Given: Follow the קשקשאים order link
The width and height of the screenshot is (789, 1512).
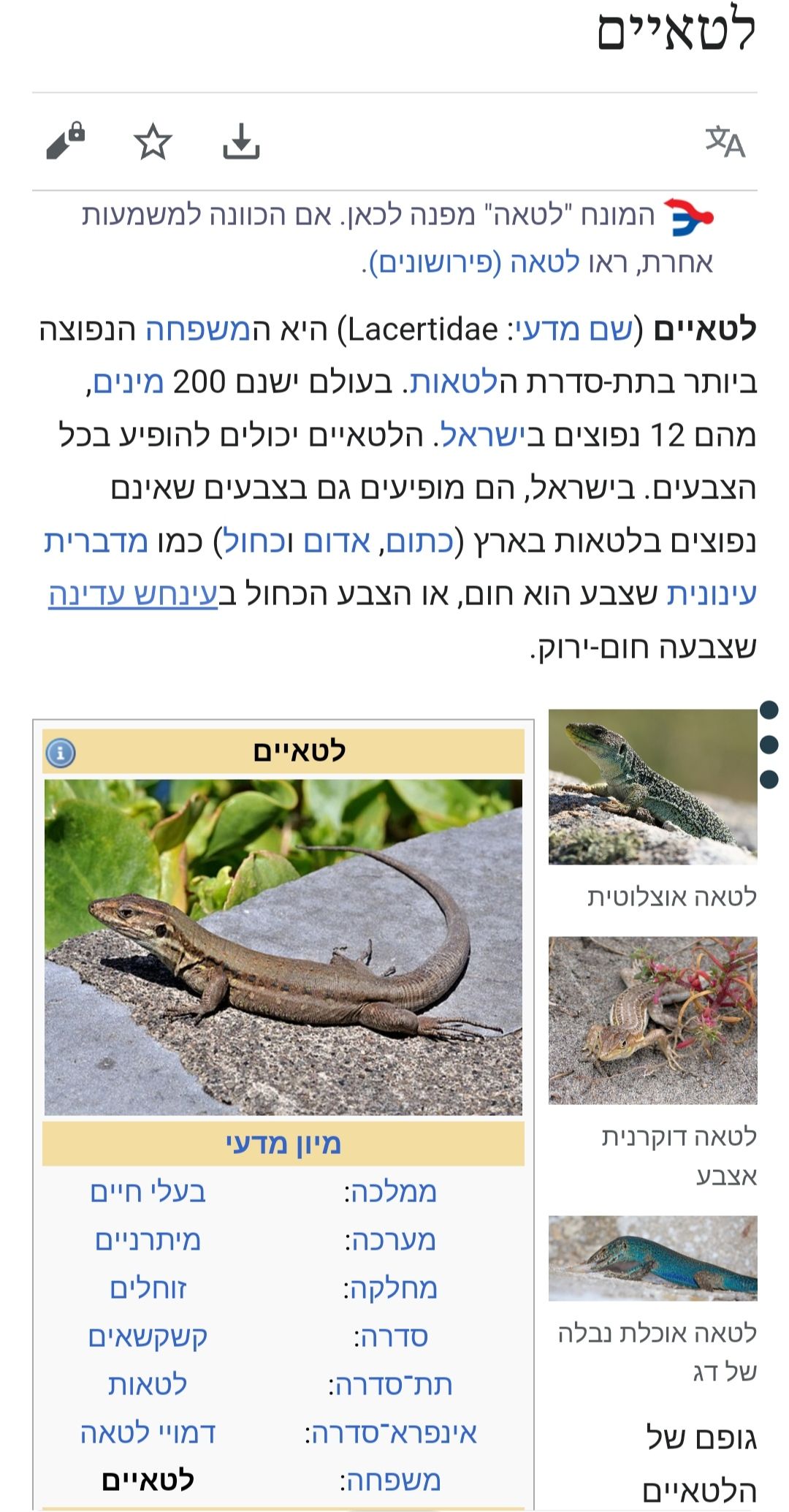Looking at the screenshot, I should click(x=148, y=1337).
